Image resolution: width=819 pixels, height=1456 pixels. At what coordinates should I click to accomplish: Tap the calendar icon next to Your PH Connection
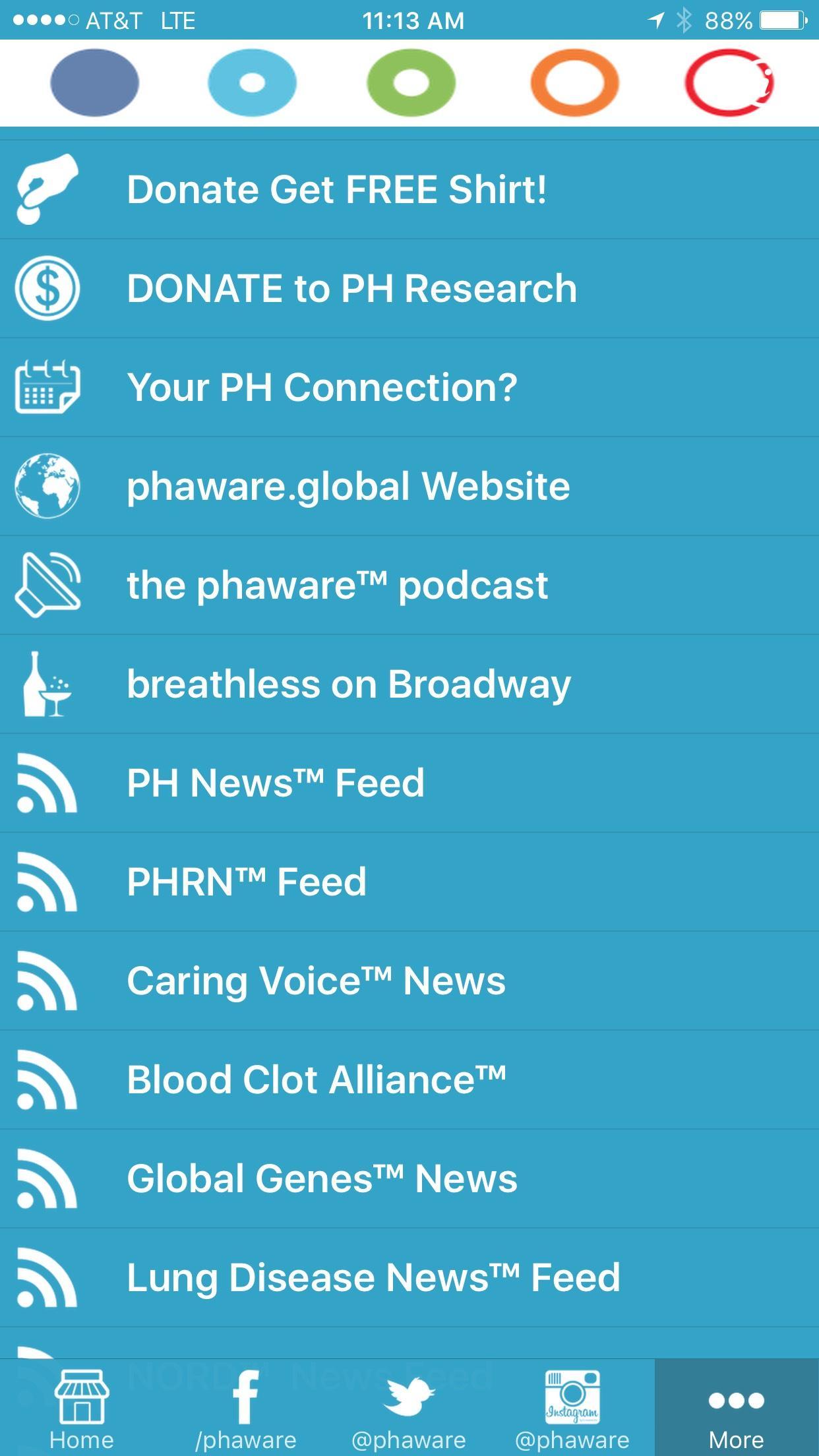click(x=46, y=386)
